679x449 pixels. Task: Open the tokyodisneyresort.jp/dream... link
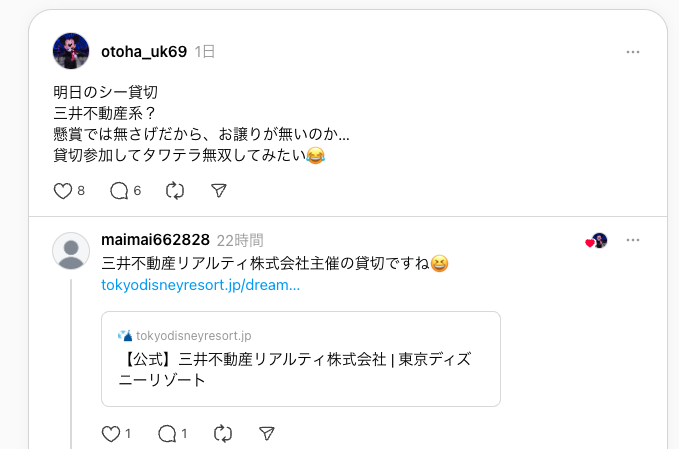(x=200, y=285)
